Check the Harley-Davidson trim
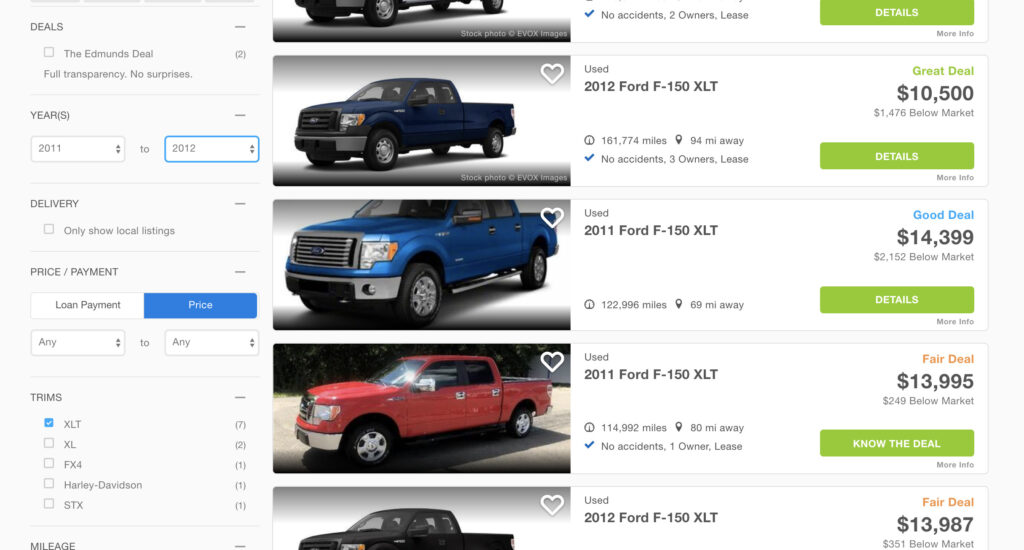 pos(49,484)
